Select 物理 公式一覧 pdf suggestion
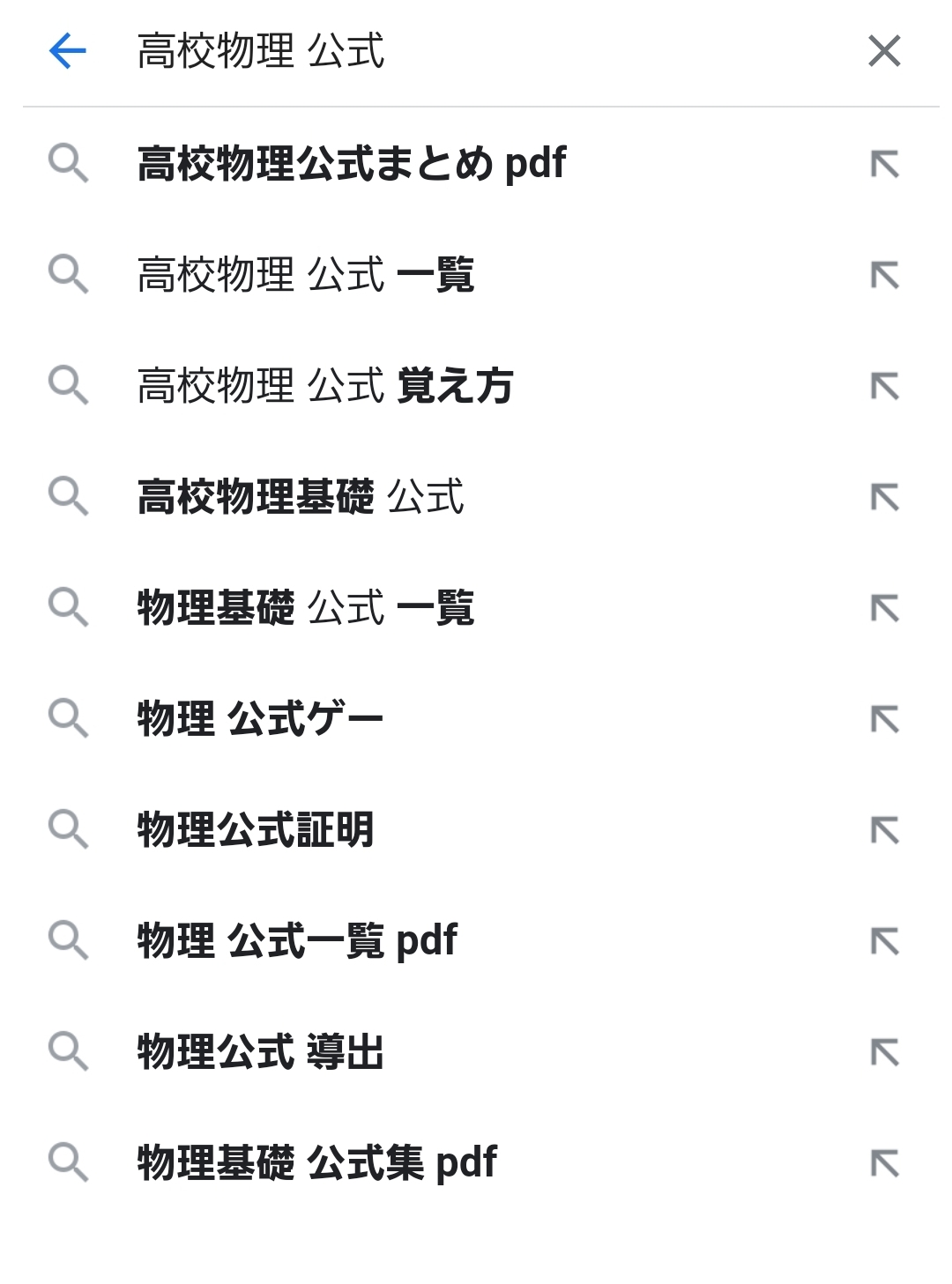The height and width of the screenshot is (1284, 952). tap(297, 941)
